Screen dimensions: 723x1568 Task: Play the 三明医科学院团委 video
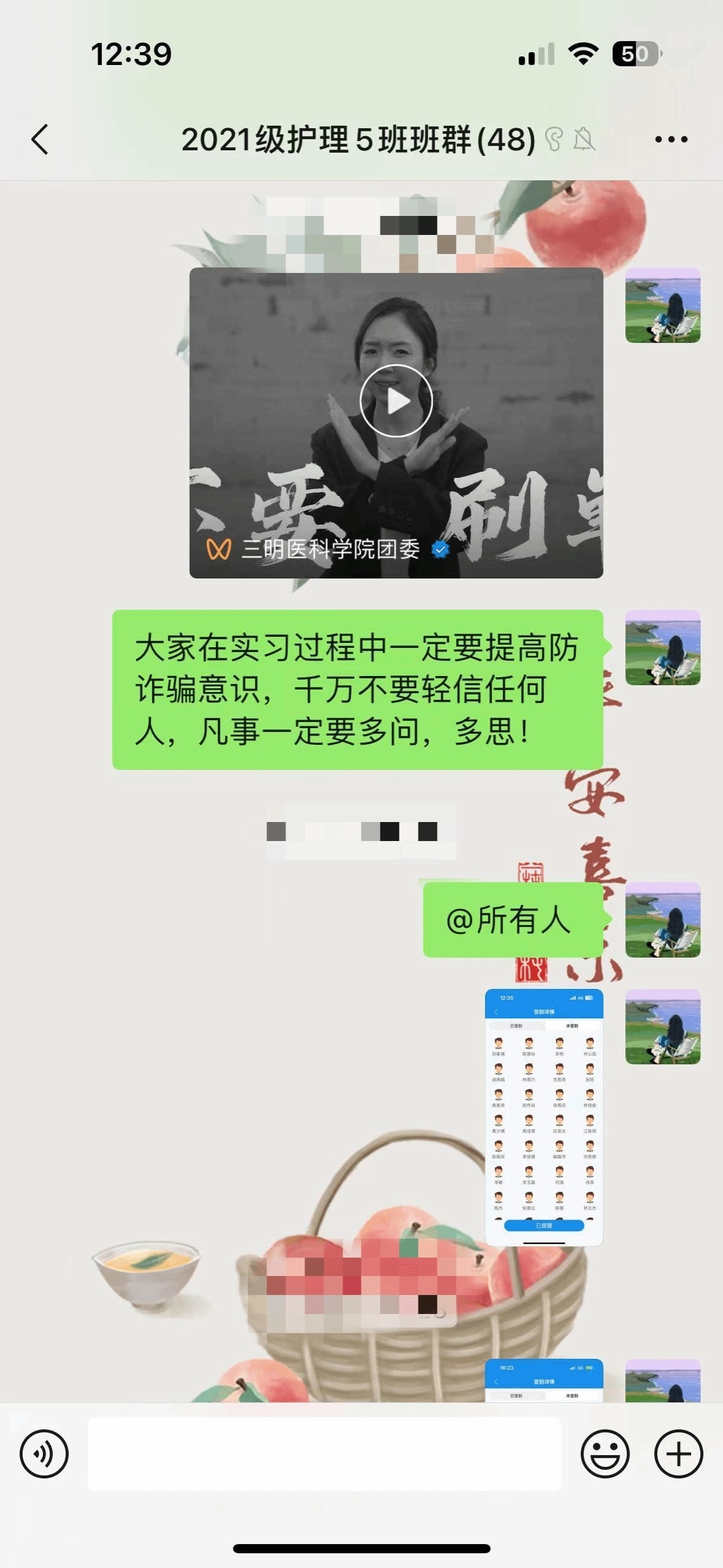[x=396, y=423]
